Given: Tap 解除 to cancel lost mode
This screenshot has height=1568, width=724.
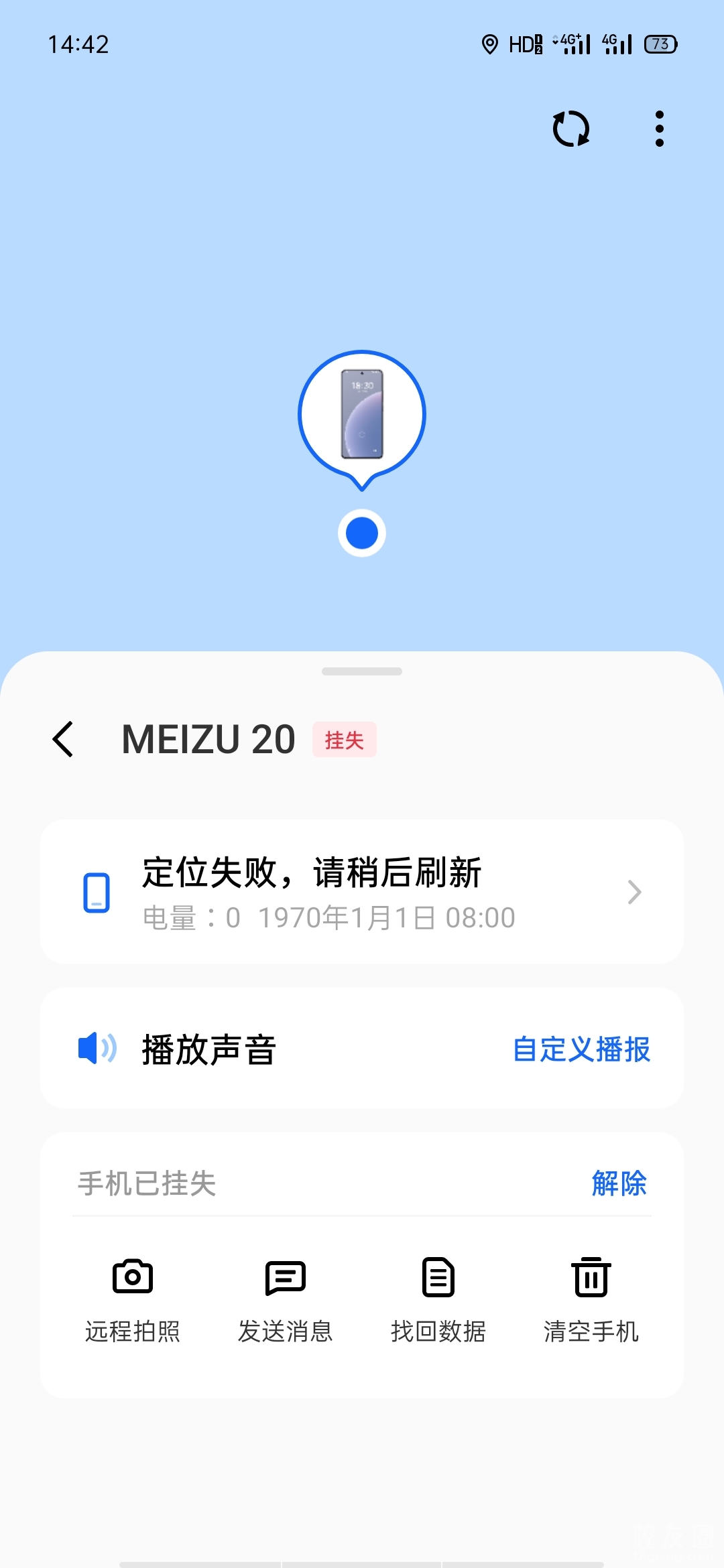Looking at the screenshot, I should [619, 1183].
